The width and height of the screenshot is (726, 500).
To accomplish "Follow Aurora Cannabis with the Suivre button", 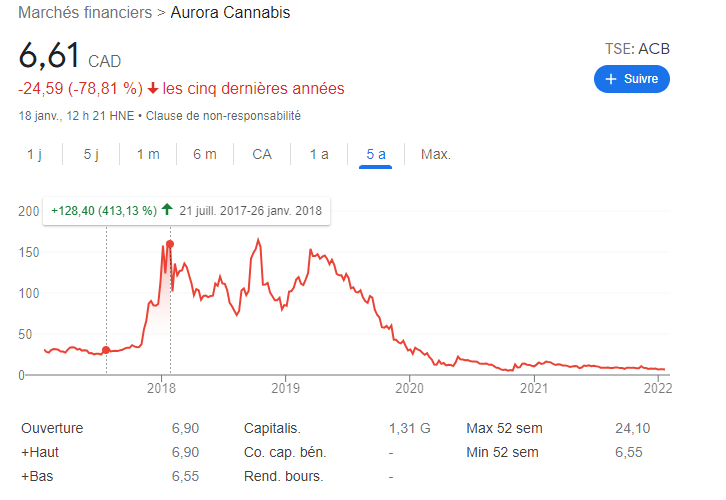I will click(631, 79).
